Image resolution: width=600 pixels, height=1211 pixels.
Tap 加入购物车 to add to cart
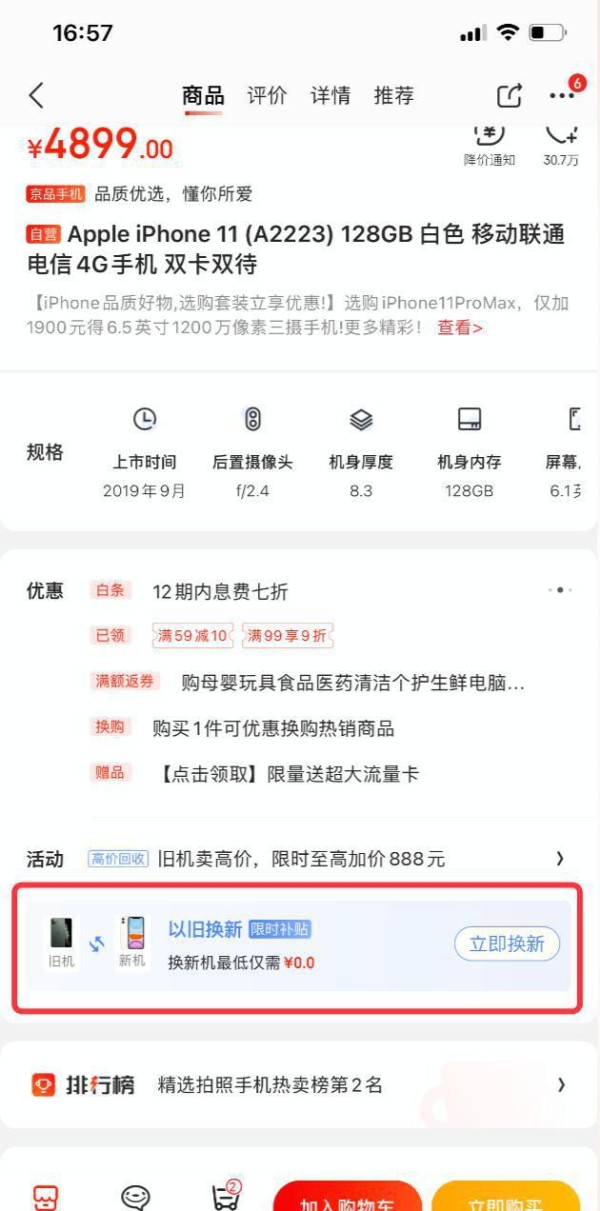point(347,1196)
